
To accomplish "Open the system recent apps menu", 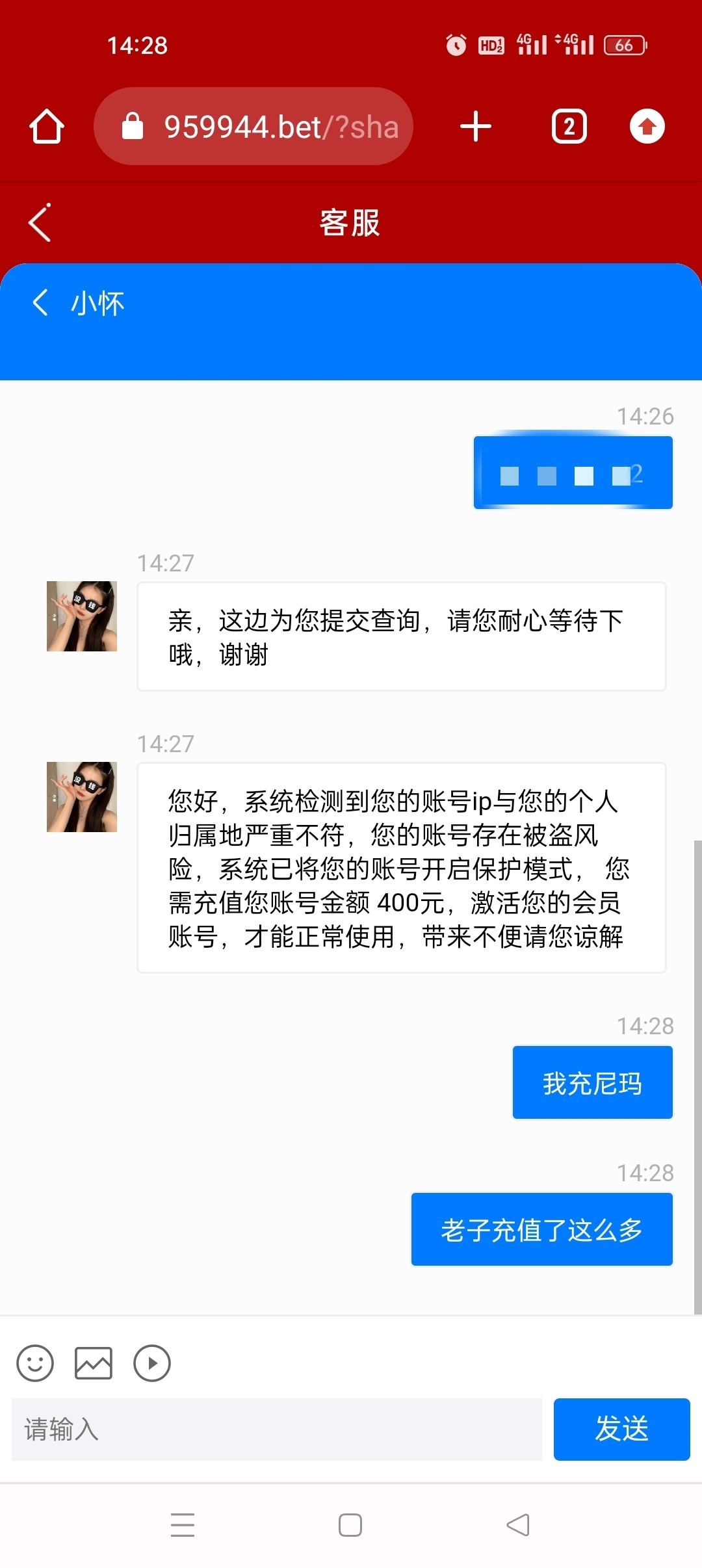I will 183,1525.
